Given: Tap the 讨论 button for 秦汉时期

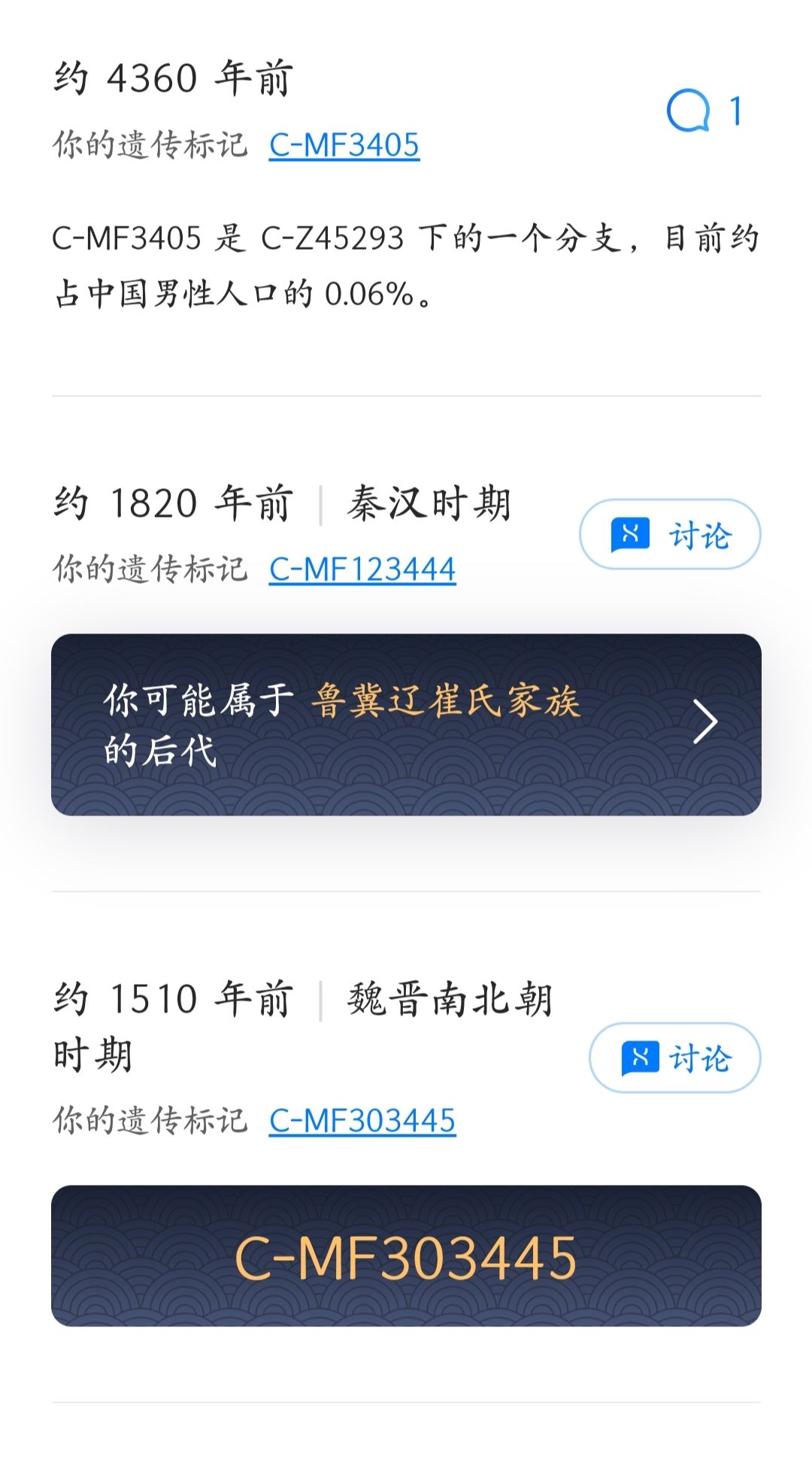Looking at the screenshot, I should [670, 535].
